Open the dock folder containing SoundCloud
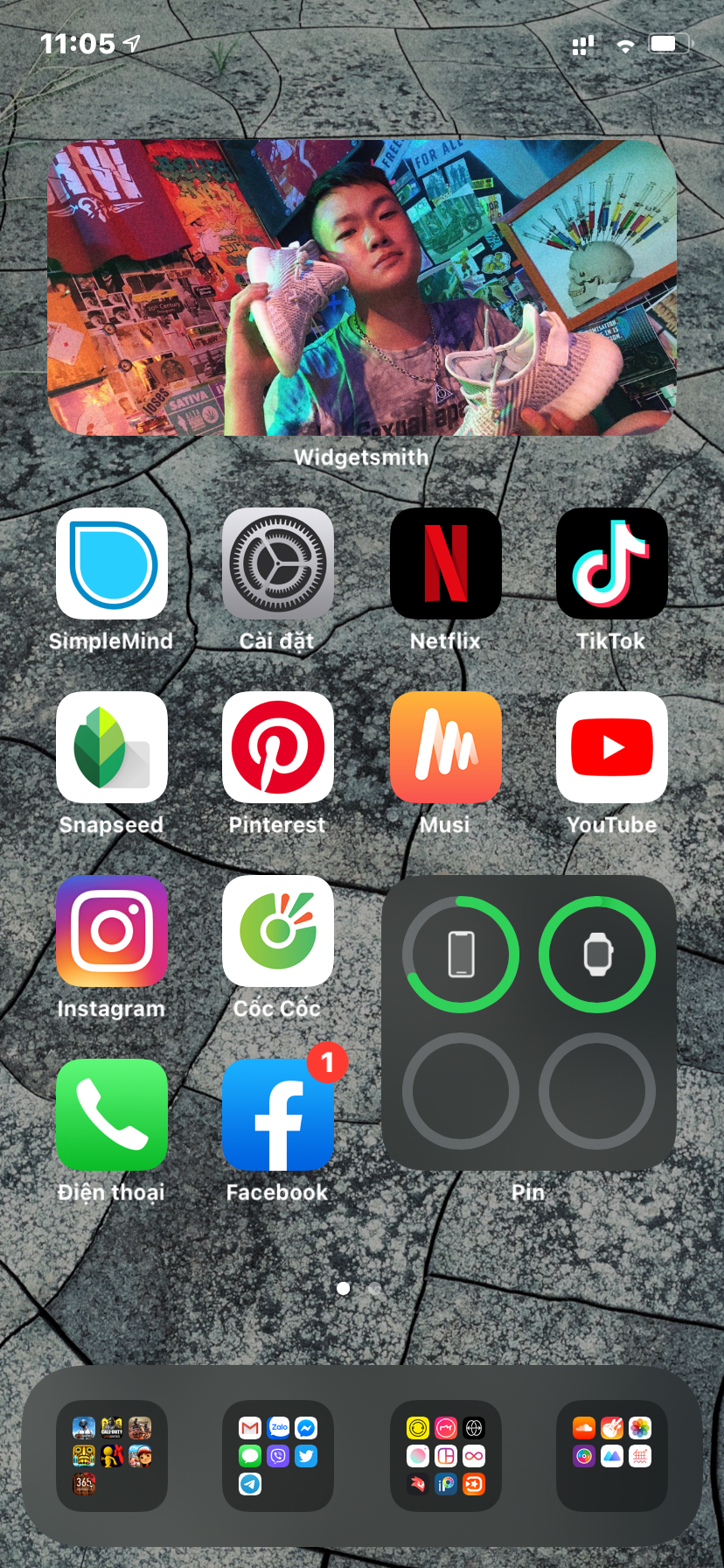The height and width of the screenshot is (1568, 724). 612,1456
